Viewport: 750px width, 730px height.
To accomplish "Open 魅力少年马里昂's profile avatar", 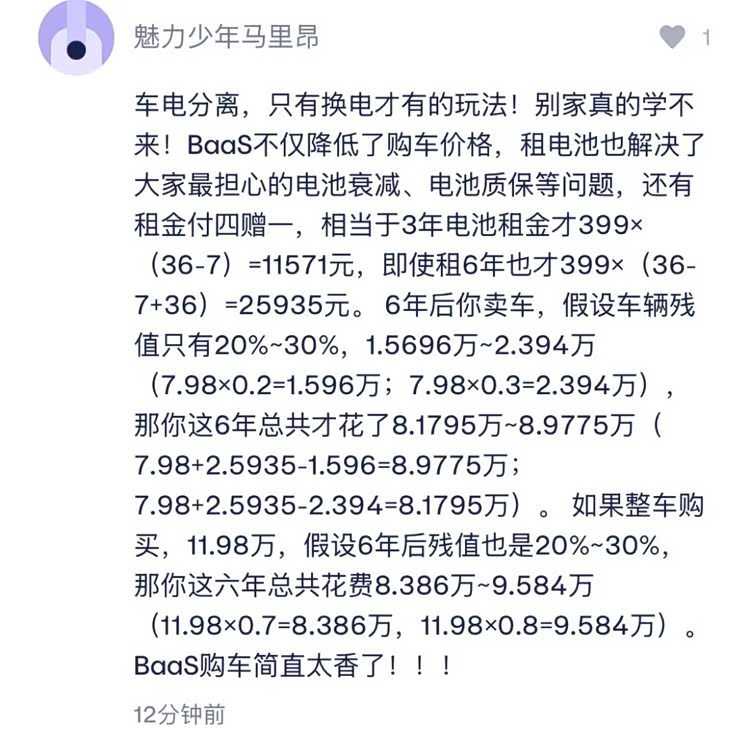I will click(76, 38).
